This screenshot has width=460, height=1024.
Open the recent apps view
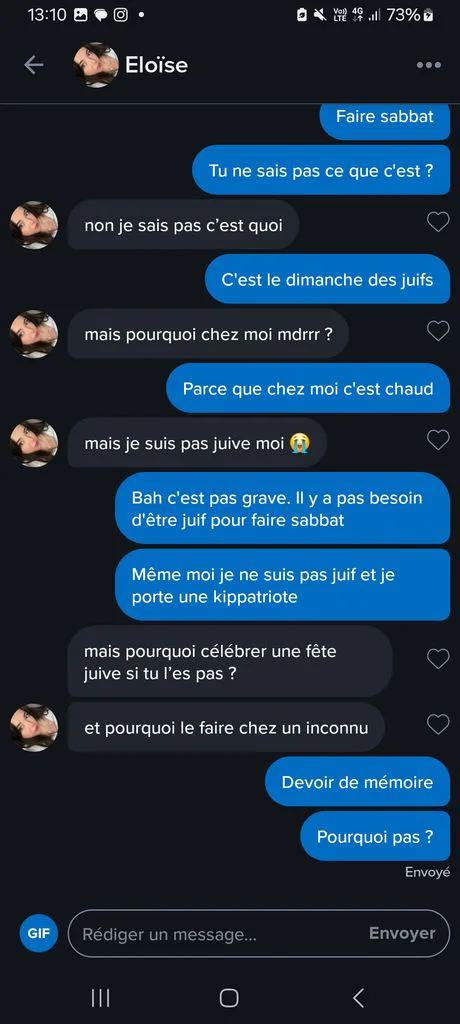click(100, 997)
